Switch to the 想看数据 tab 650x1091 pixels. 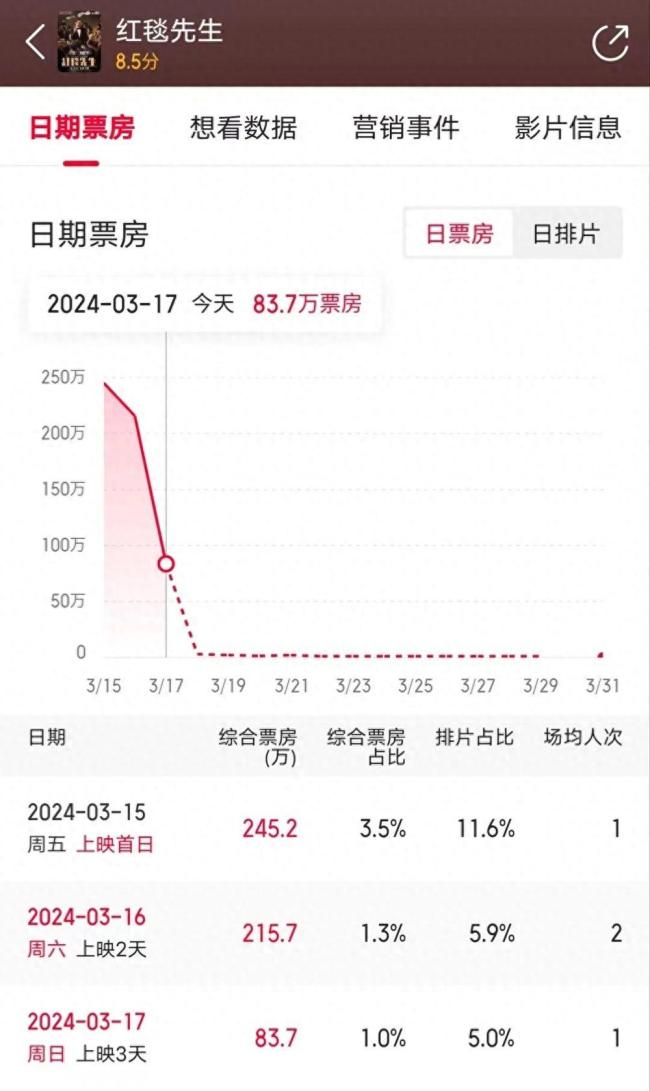coord(243,128)
